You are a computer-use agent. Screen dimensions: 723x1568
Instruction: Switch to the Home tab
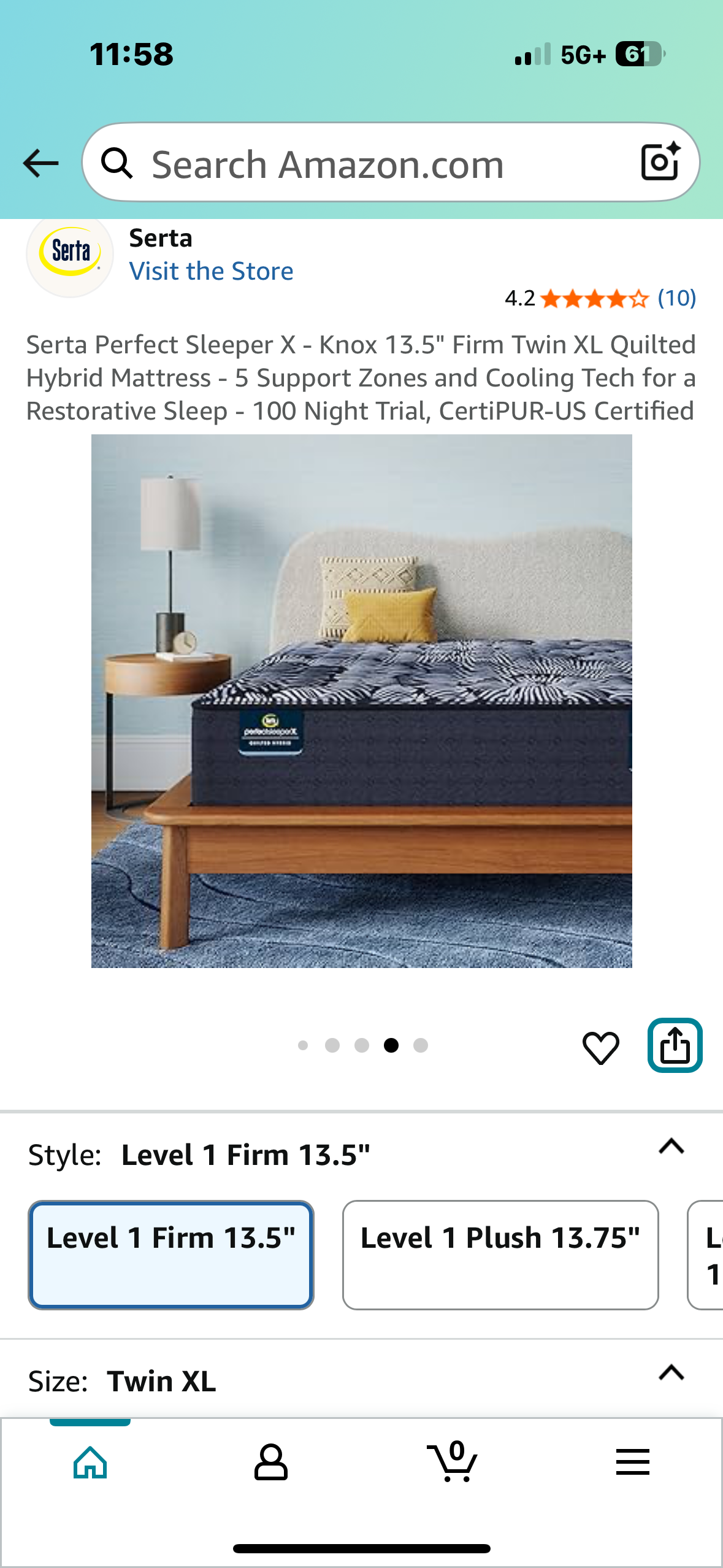point(90,1462)
